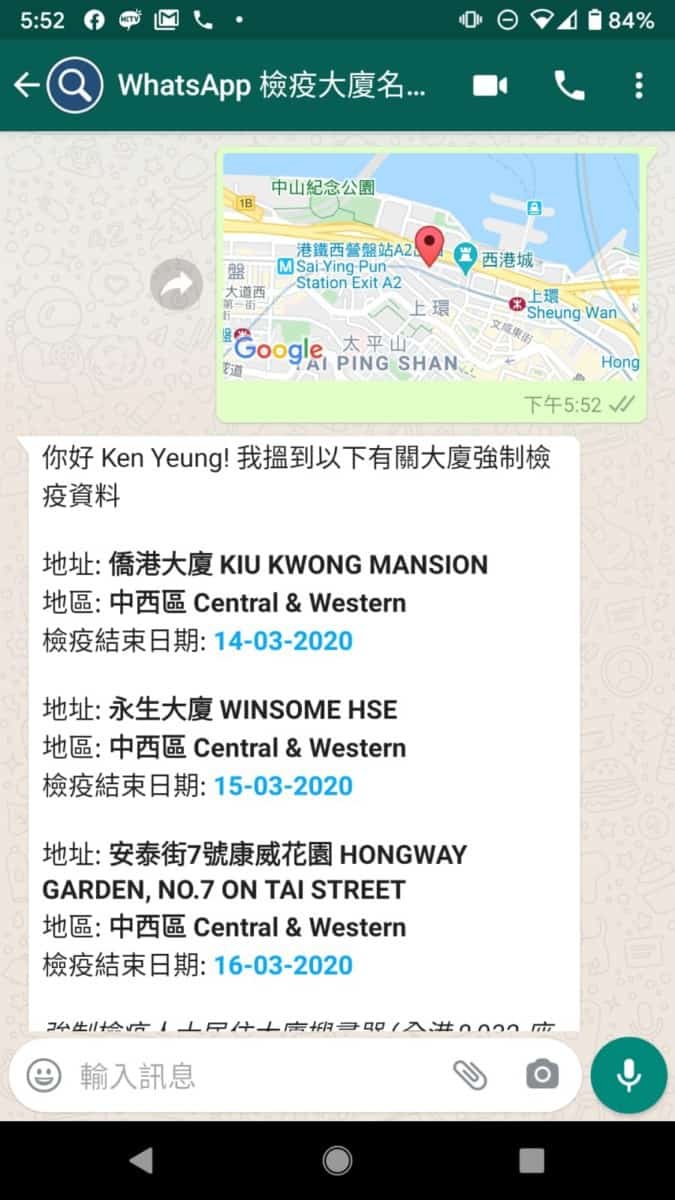
Task: Open the contact profile picture
Action: pos(74,86)
